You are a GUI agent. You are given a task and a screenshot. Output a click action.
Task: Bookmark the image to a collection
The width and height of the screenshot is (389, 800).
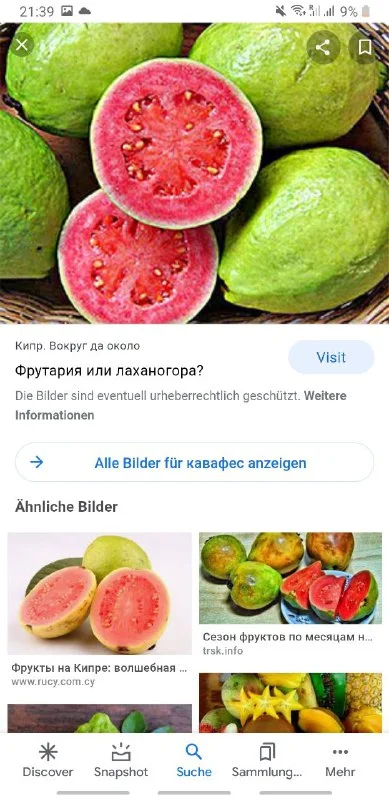pos(364,47)
